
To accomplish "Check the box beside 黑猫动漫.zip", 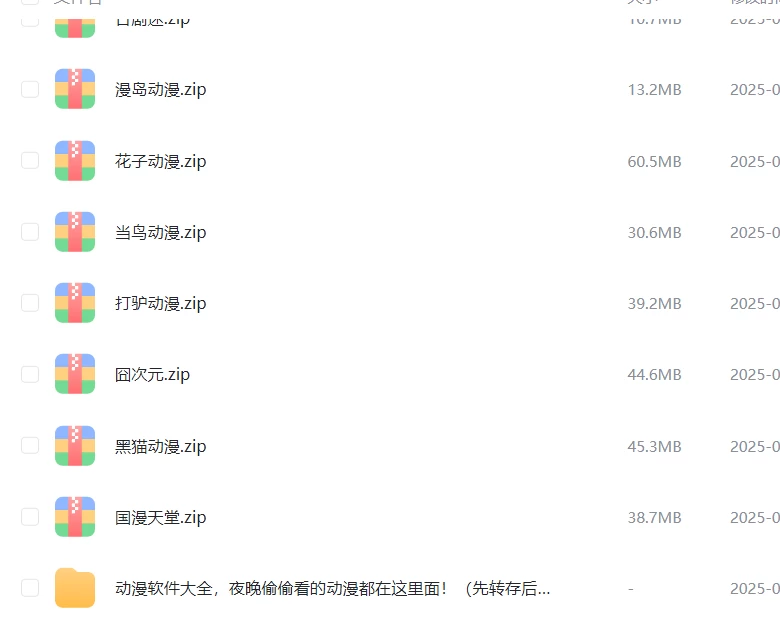I will tap(30, 445).
